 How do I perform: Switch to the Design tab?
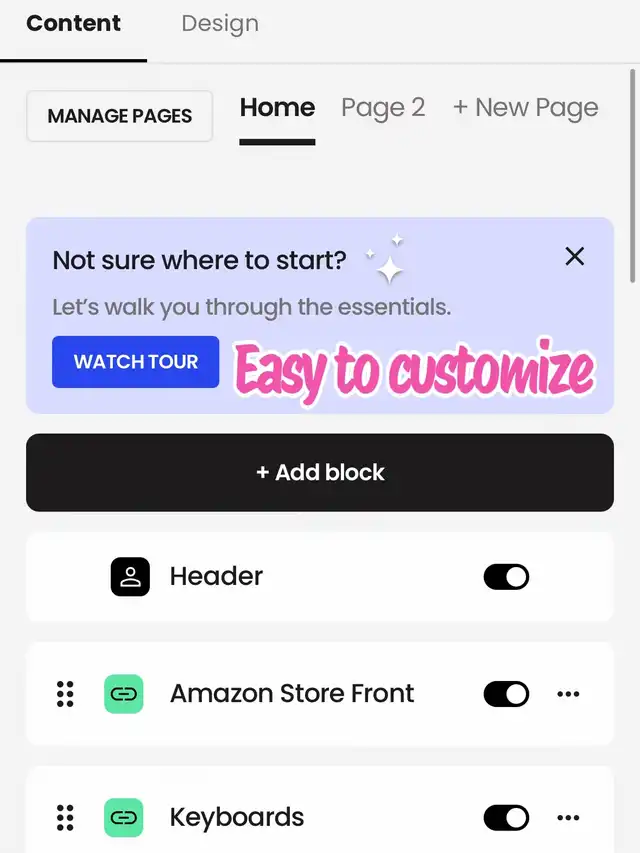(x=219, y=24)
